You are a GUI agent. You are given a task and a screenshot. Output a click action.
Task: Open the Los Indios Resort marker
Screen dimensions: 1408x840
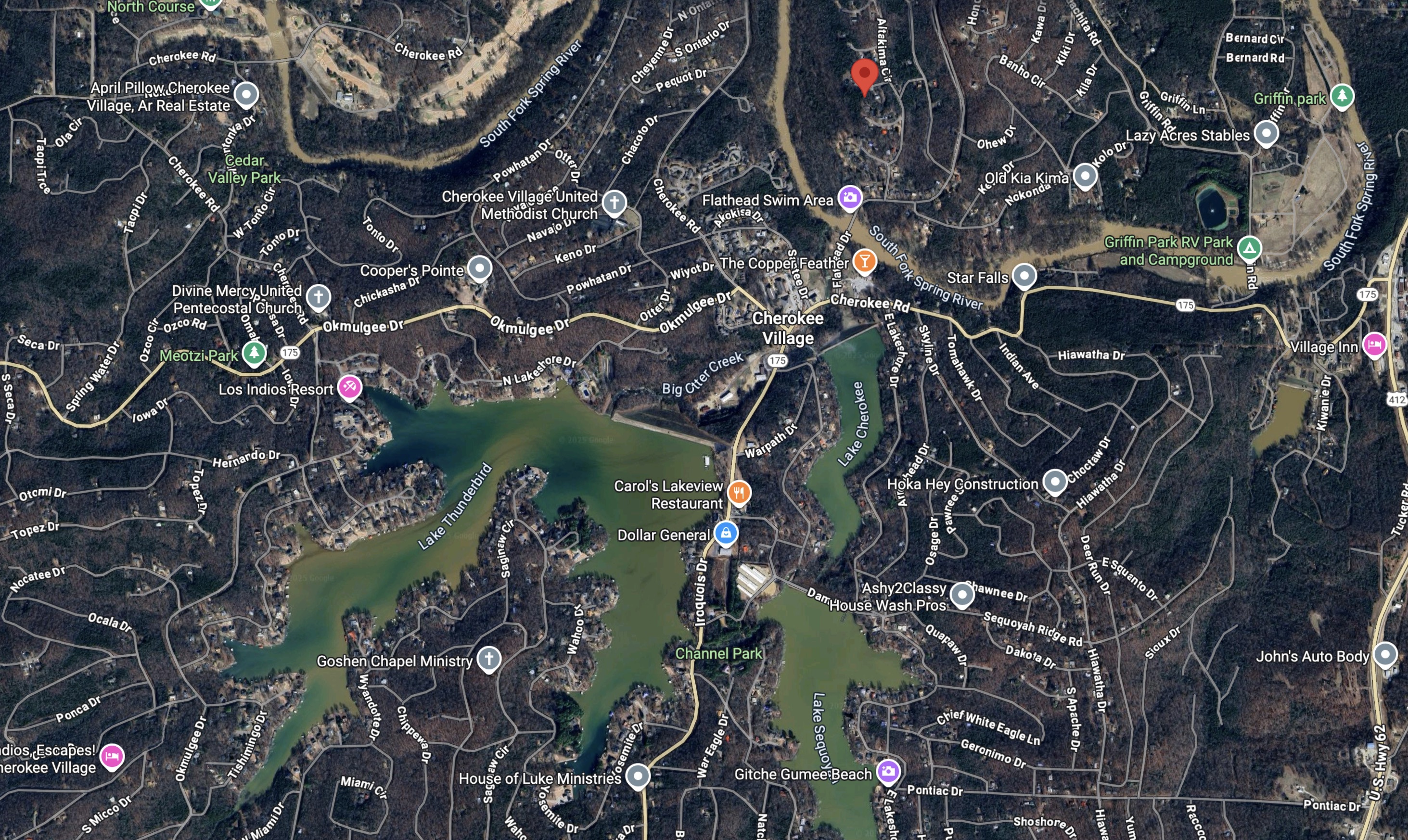pyautogui.click(x=350, y=388)
